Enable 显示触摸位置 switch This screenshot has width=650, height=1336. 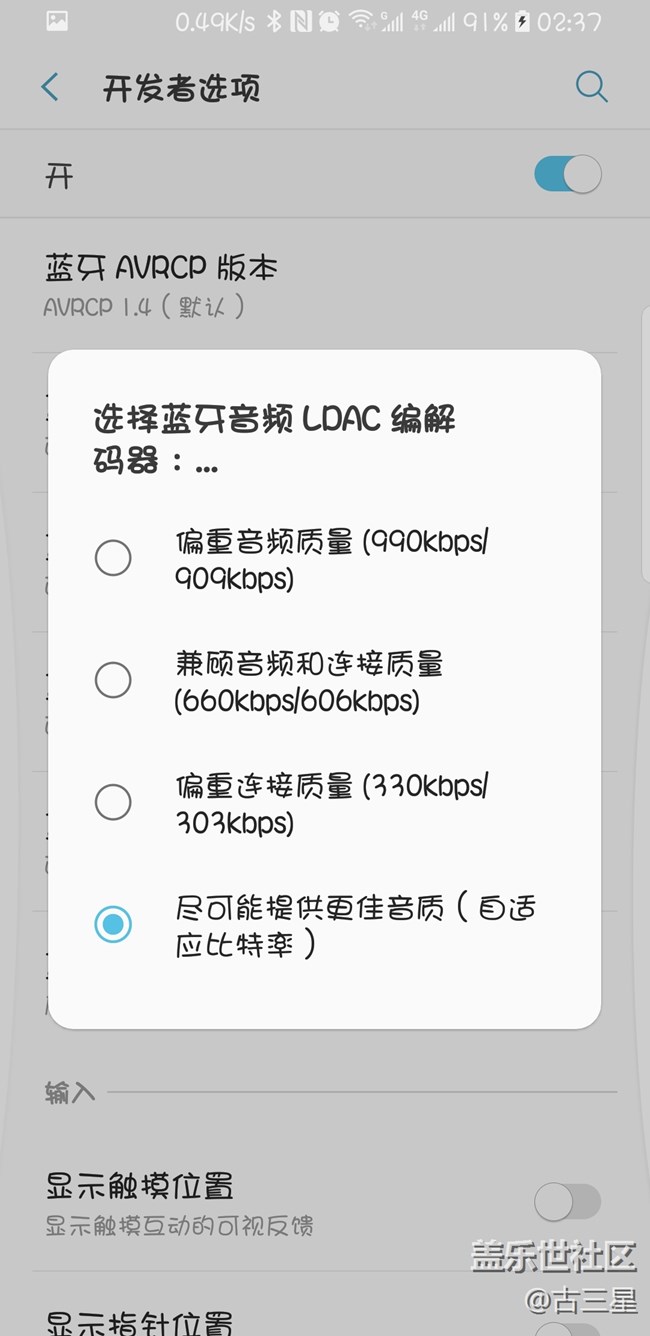pyautogui.click(x=567, y=1202)
